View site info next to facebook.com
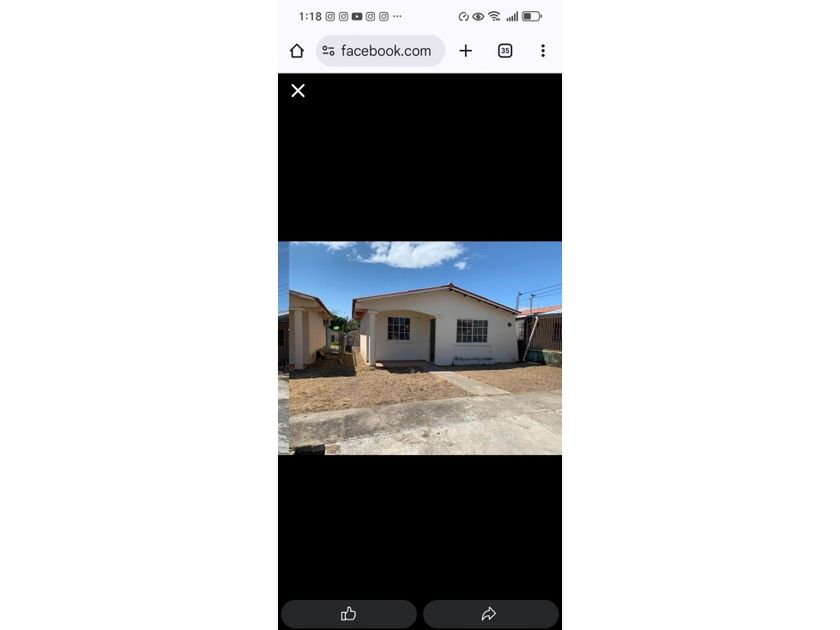Viewport: 840px width, 630px height. click(x=328, y=51)
